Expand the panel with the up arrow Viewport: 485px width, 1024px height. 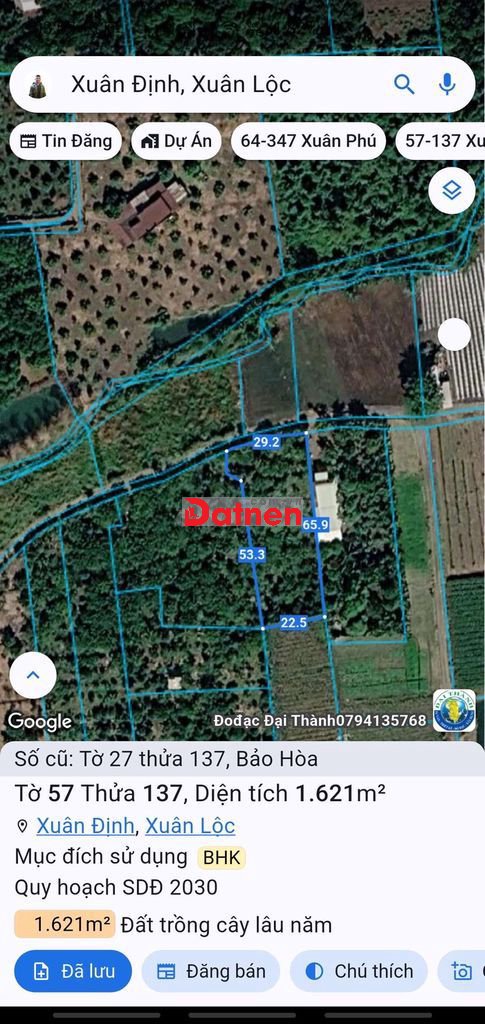[x=33, y=675]
